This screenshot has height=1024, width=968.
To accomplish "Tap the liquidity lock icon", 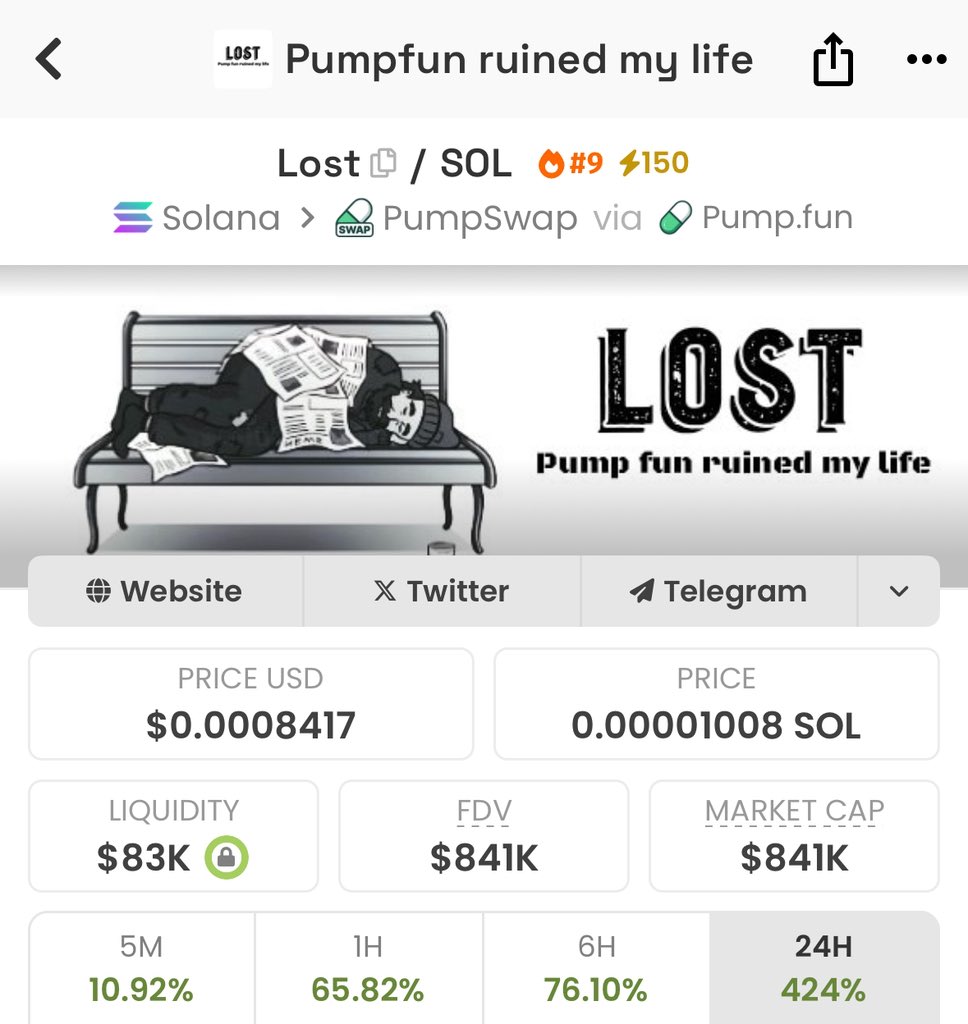I will 227,858.
